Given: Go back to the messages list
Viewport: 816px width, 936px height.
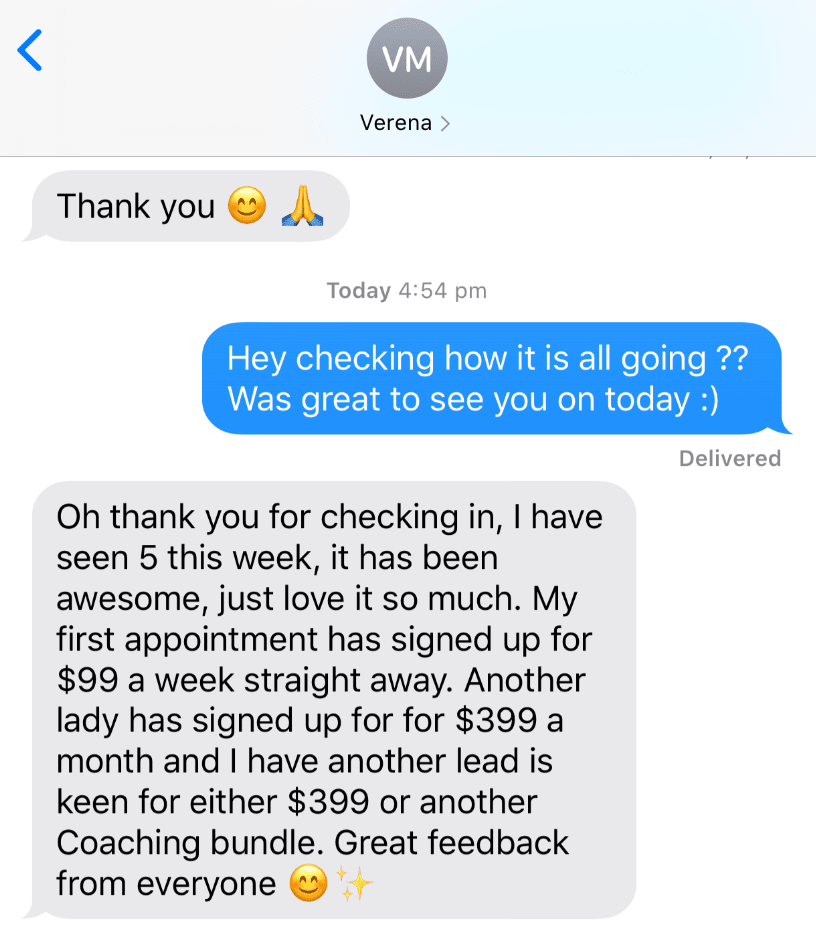Looking at the screenshot, I should (x=31, y=51).
